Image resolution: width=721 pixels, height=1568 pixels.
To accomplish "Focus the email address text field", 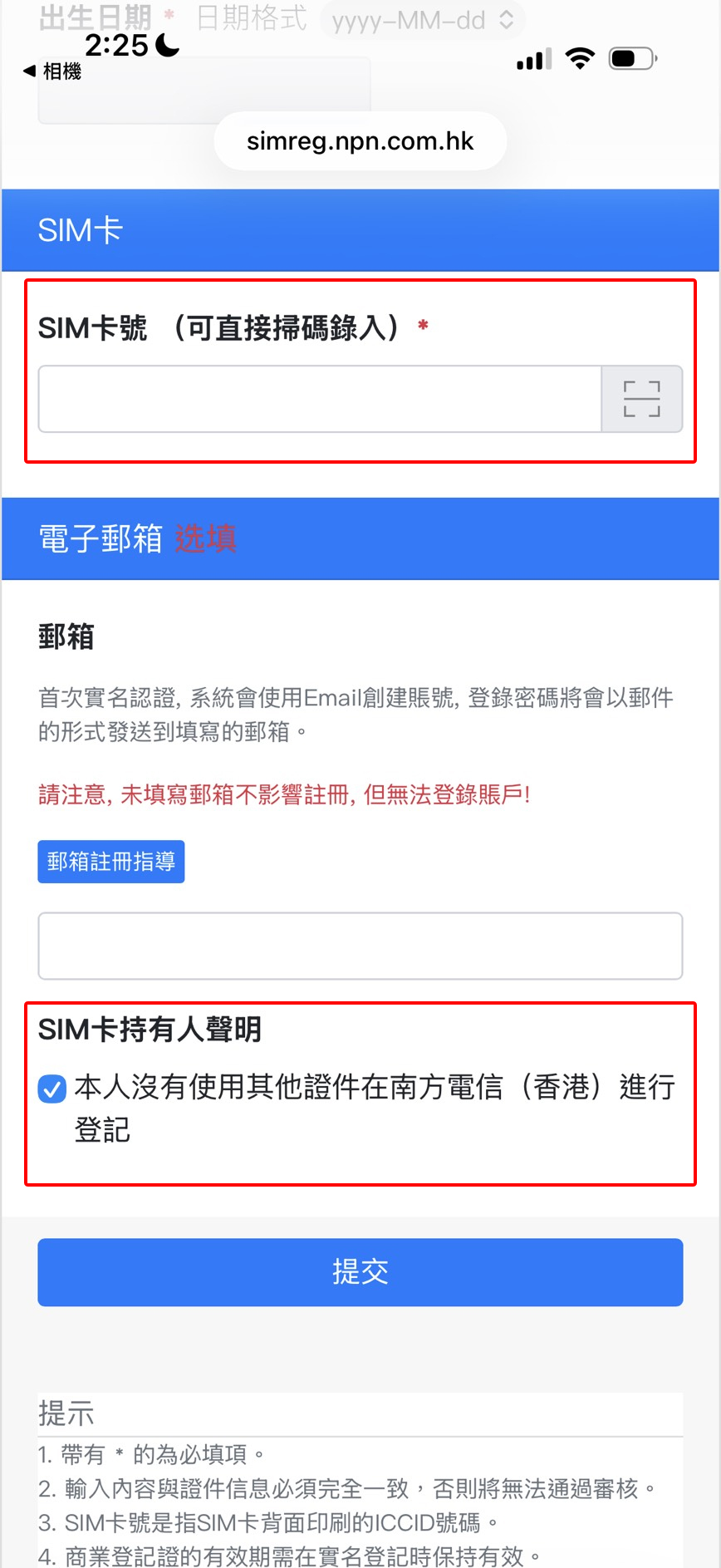I will point(360,946).
